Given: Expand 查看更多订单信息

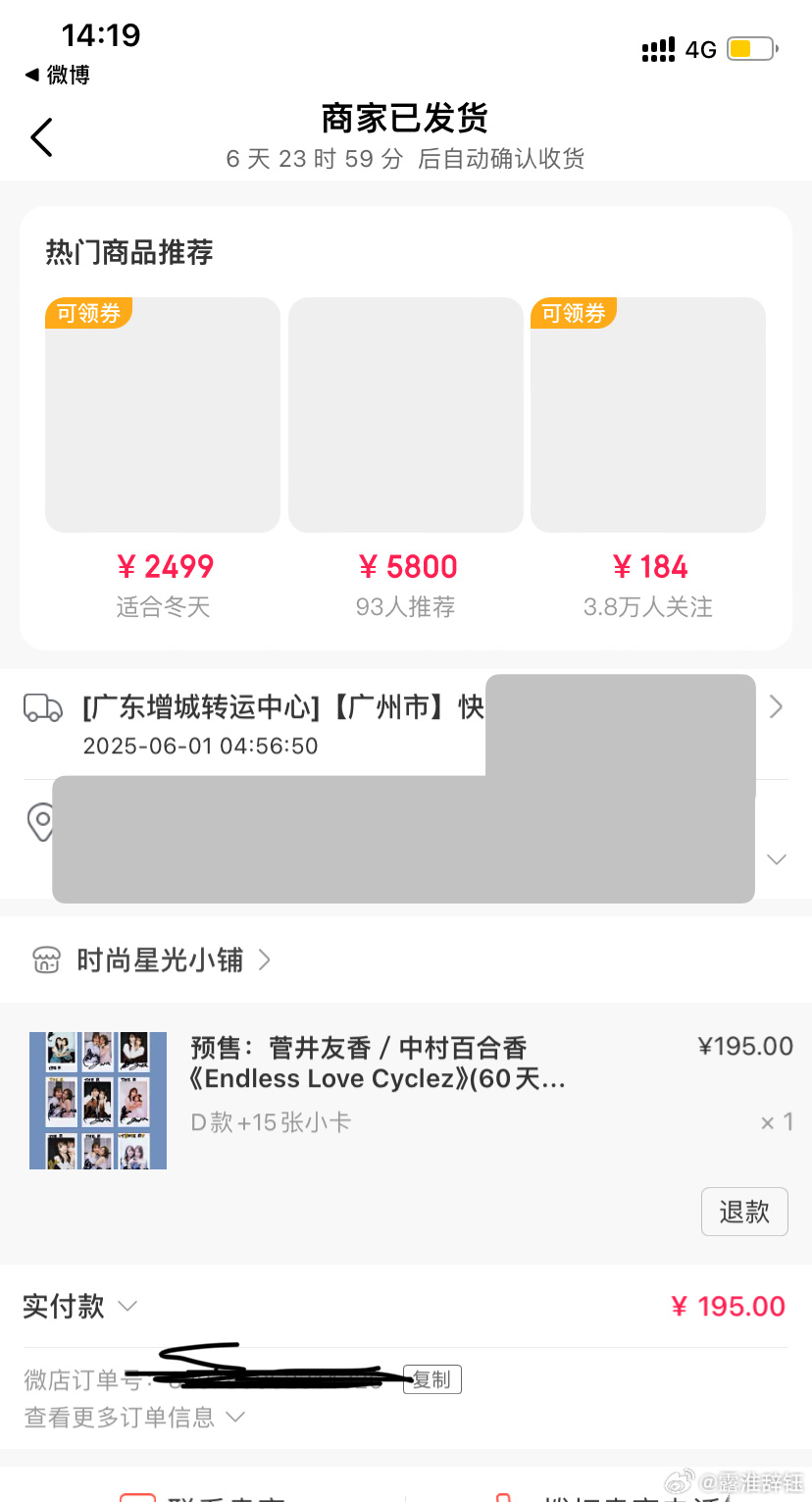Looking at the screenshot, I should coord(134,1417).
